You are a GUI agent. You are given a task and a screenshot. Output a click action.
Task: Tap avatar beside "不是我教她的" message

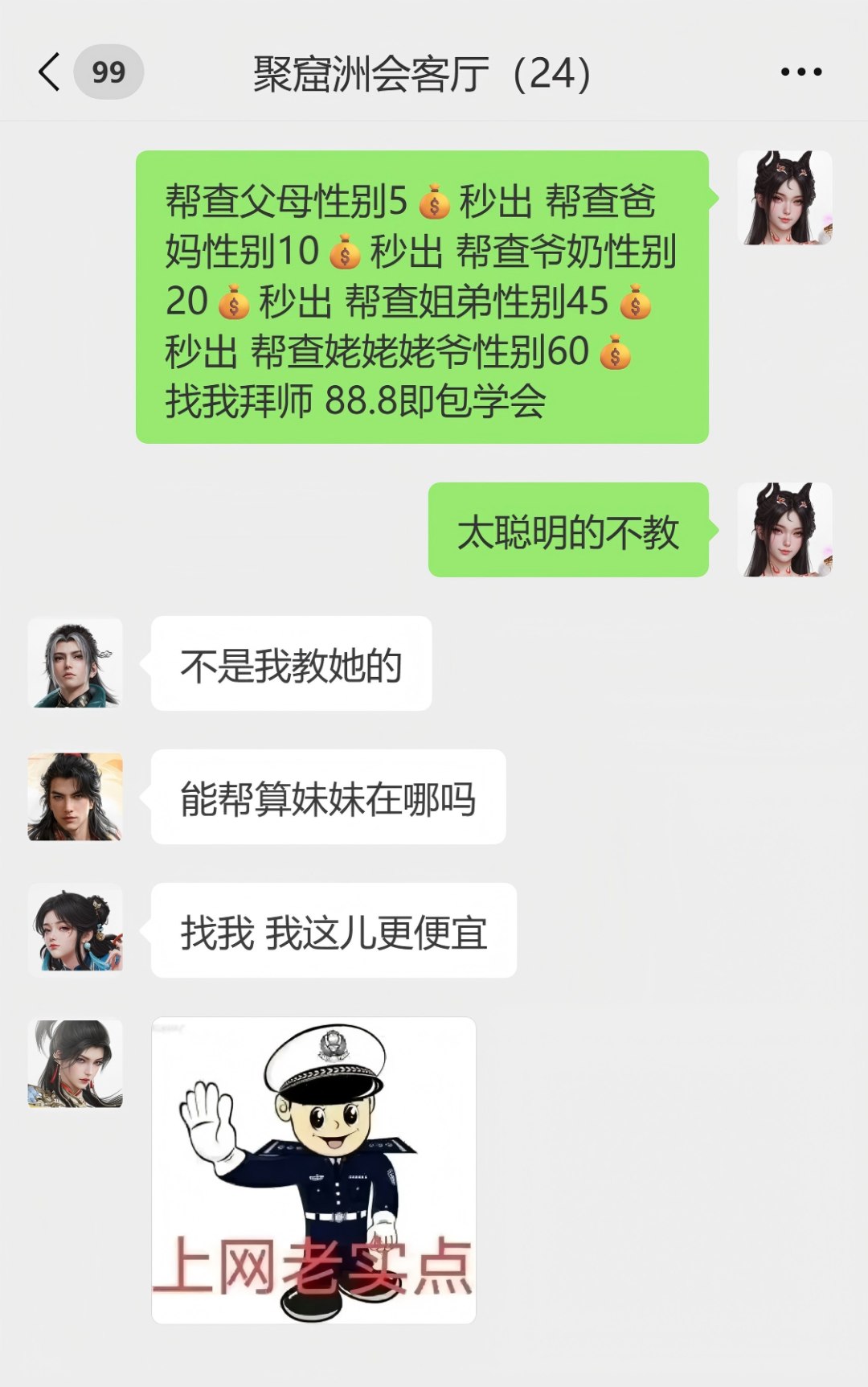(76, 663)
